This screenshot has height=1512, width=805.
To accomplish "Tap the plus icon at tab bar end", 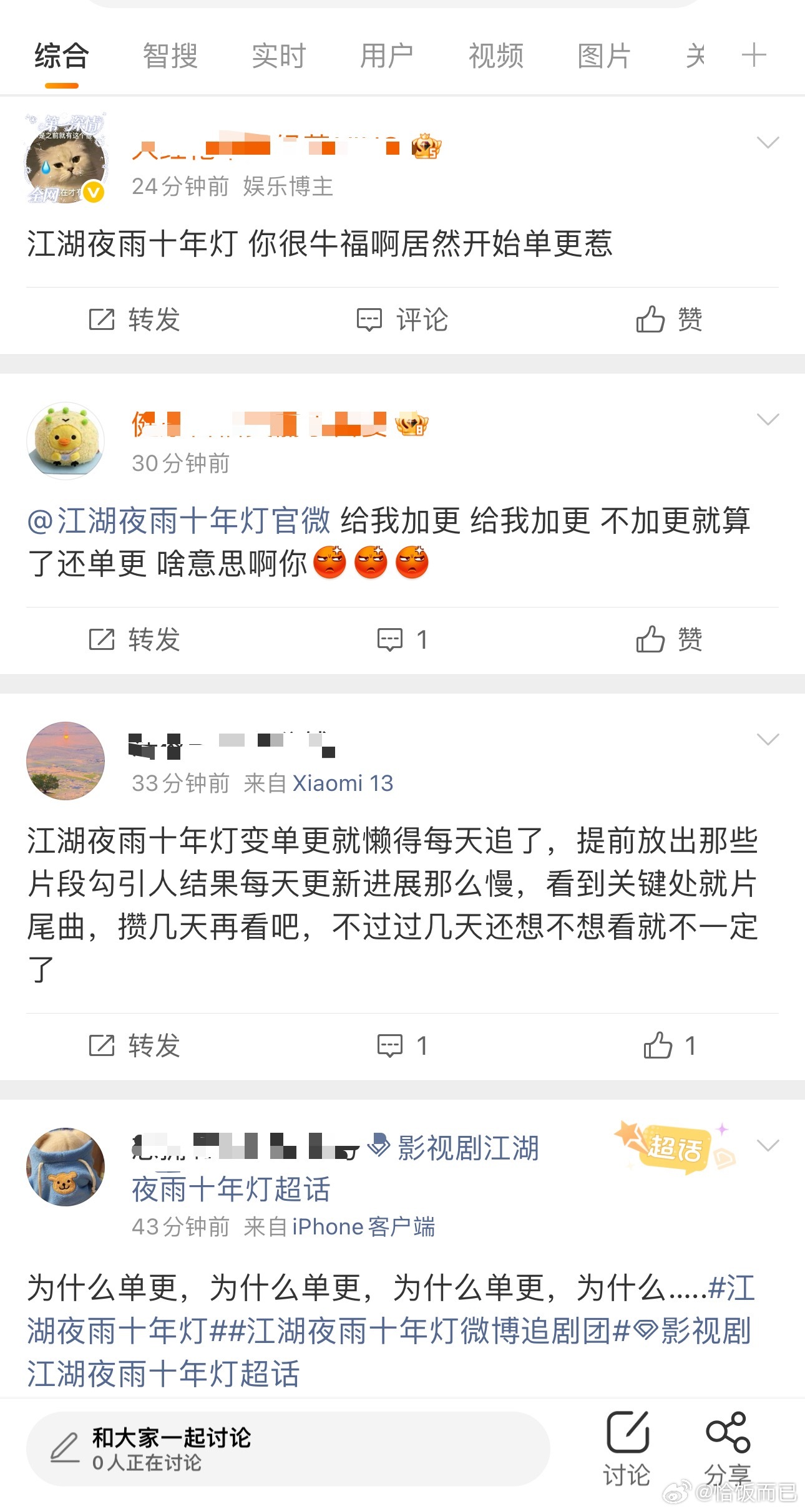I will [x=755, y=55].
